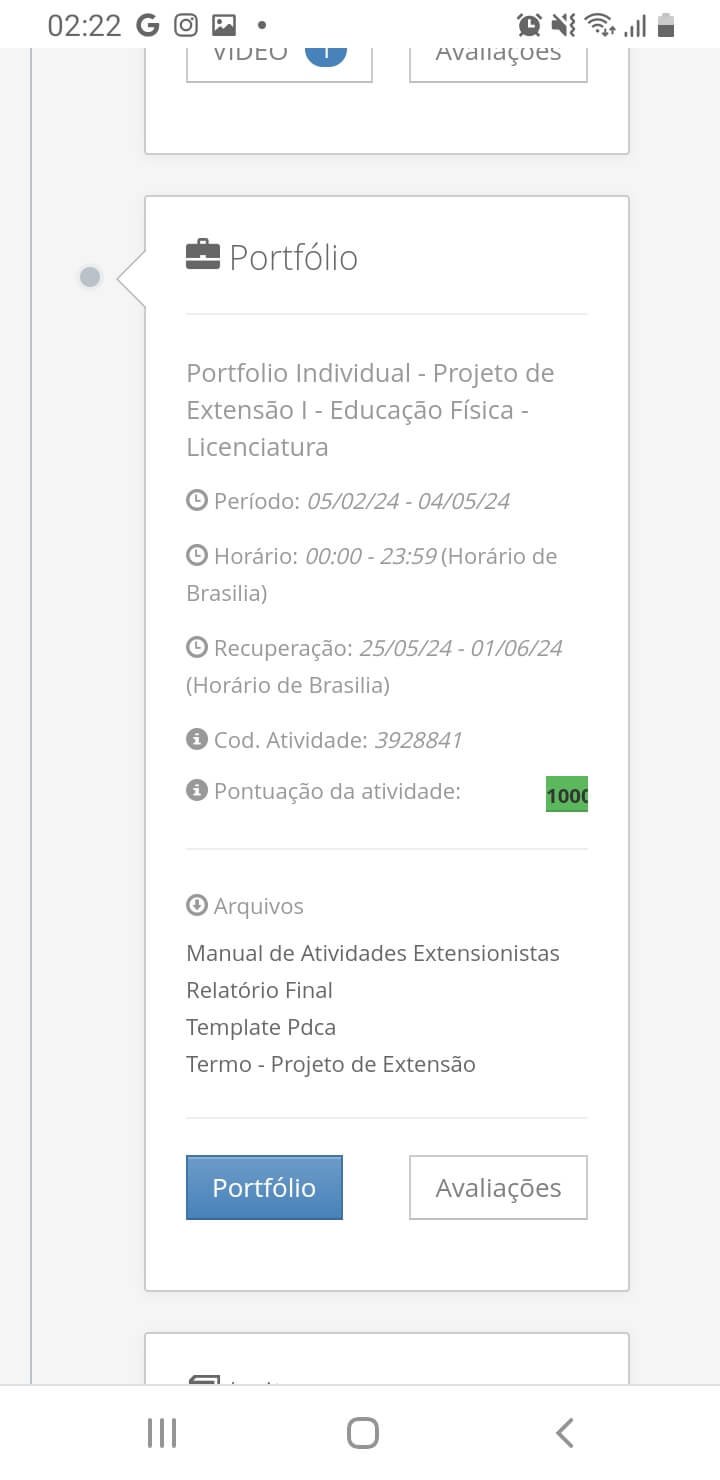The height and width of the screenshot is (1480, 720).
Task: Open Avaliações under the Portfólio card
Action: pyautogui.click(x=498, y=1187)
